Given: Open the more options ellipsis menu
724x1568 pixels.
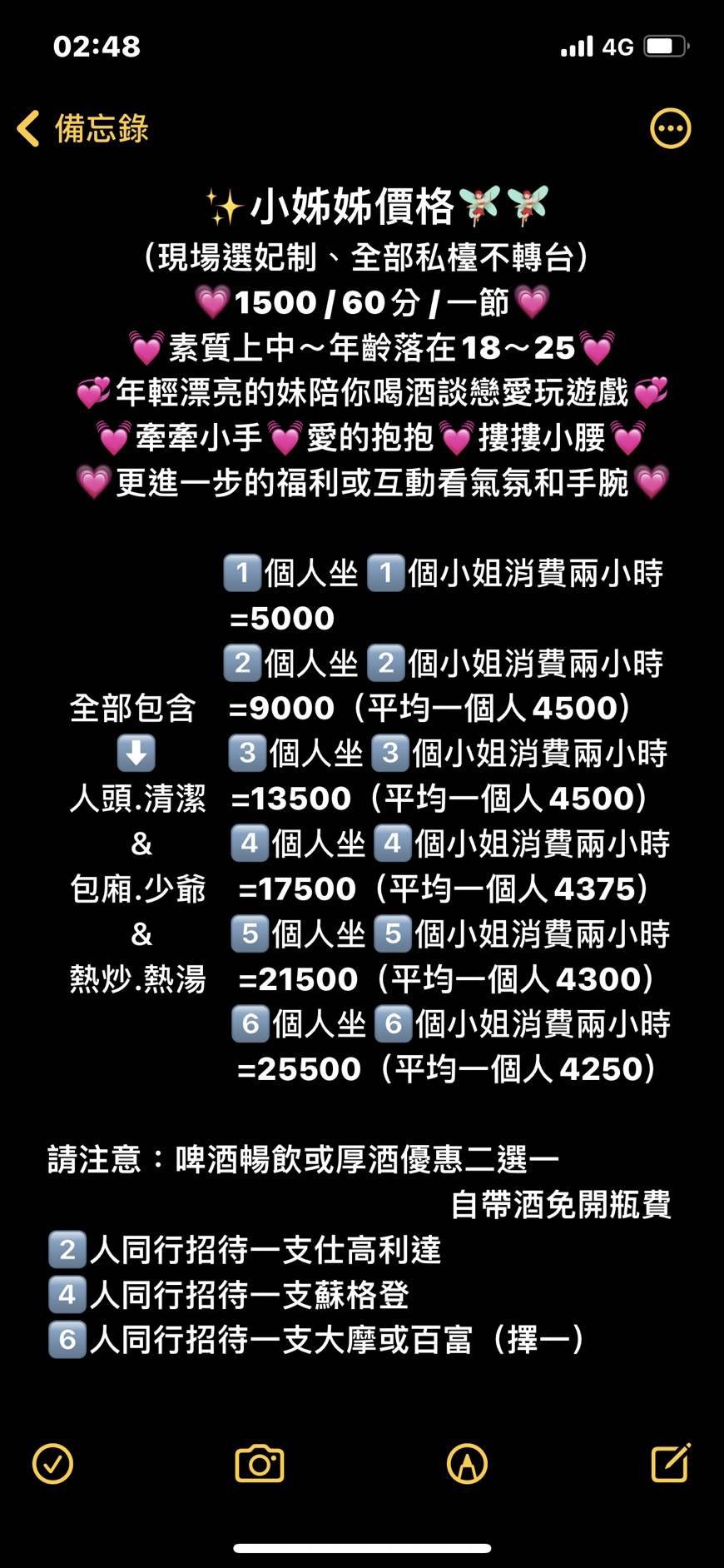Looking at the screenshot, I should click(670, 129).
